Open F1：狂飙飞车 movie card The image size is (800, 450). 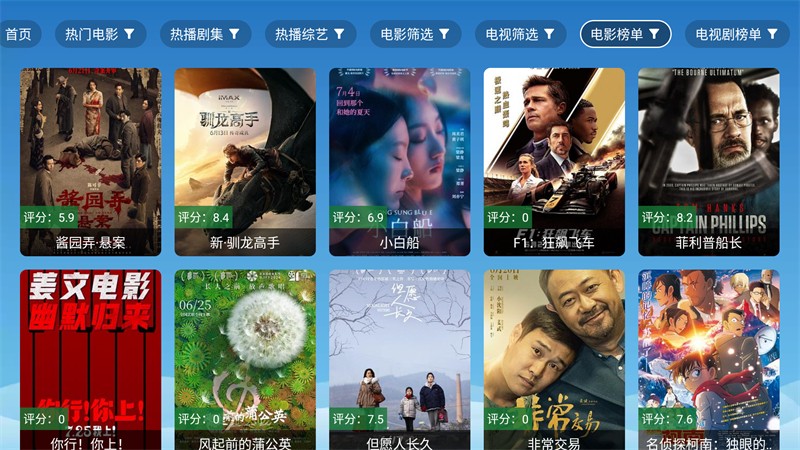coord(554,160)
